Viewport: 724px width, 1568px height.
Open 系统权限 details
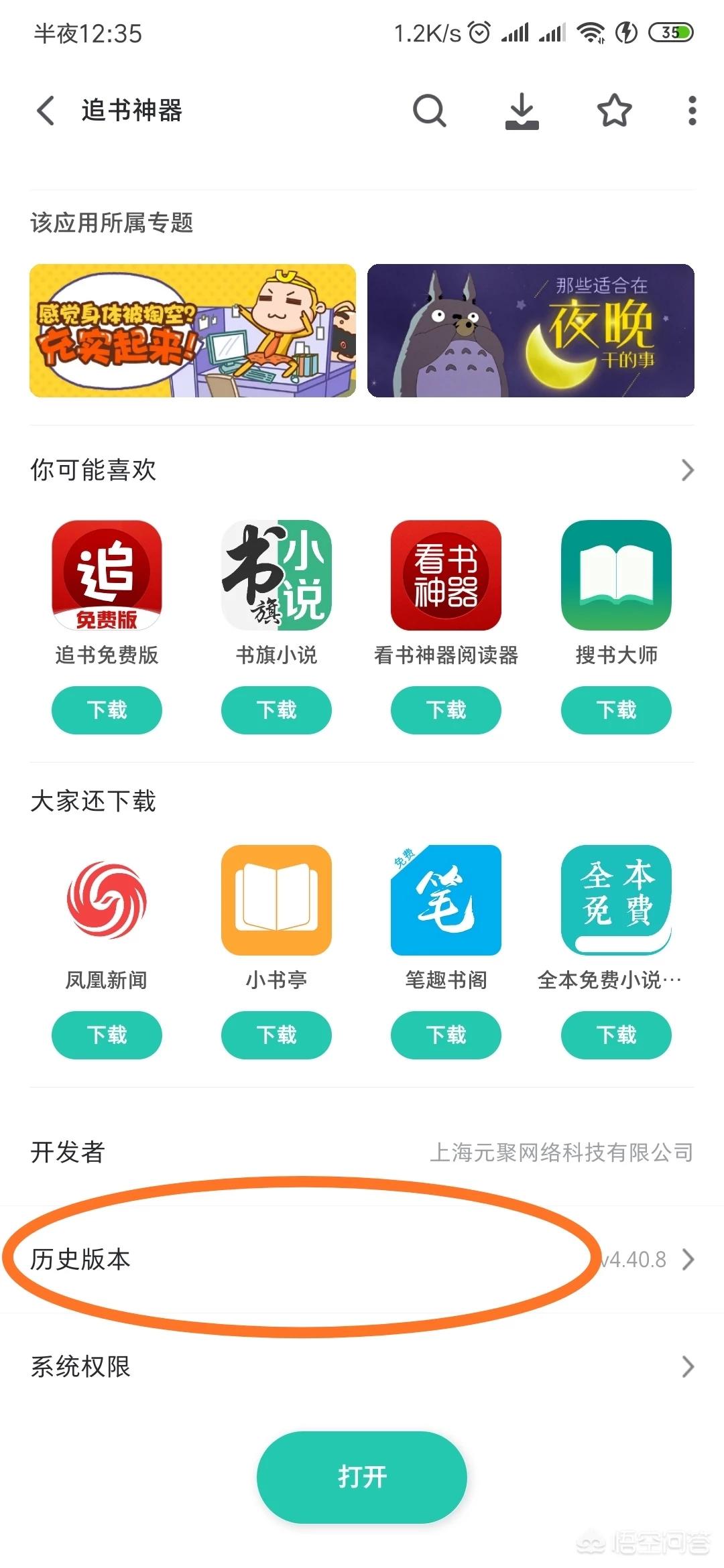362,1366
